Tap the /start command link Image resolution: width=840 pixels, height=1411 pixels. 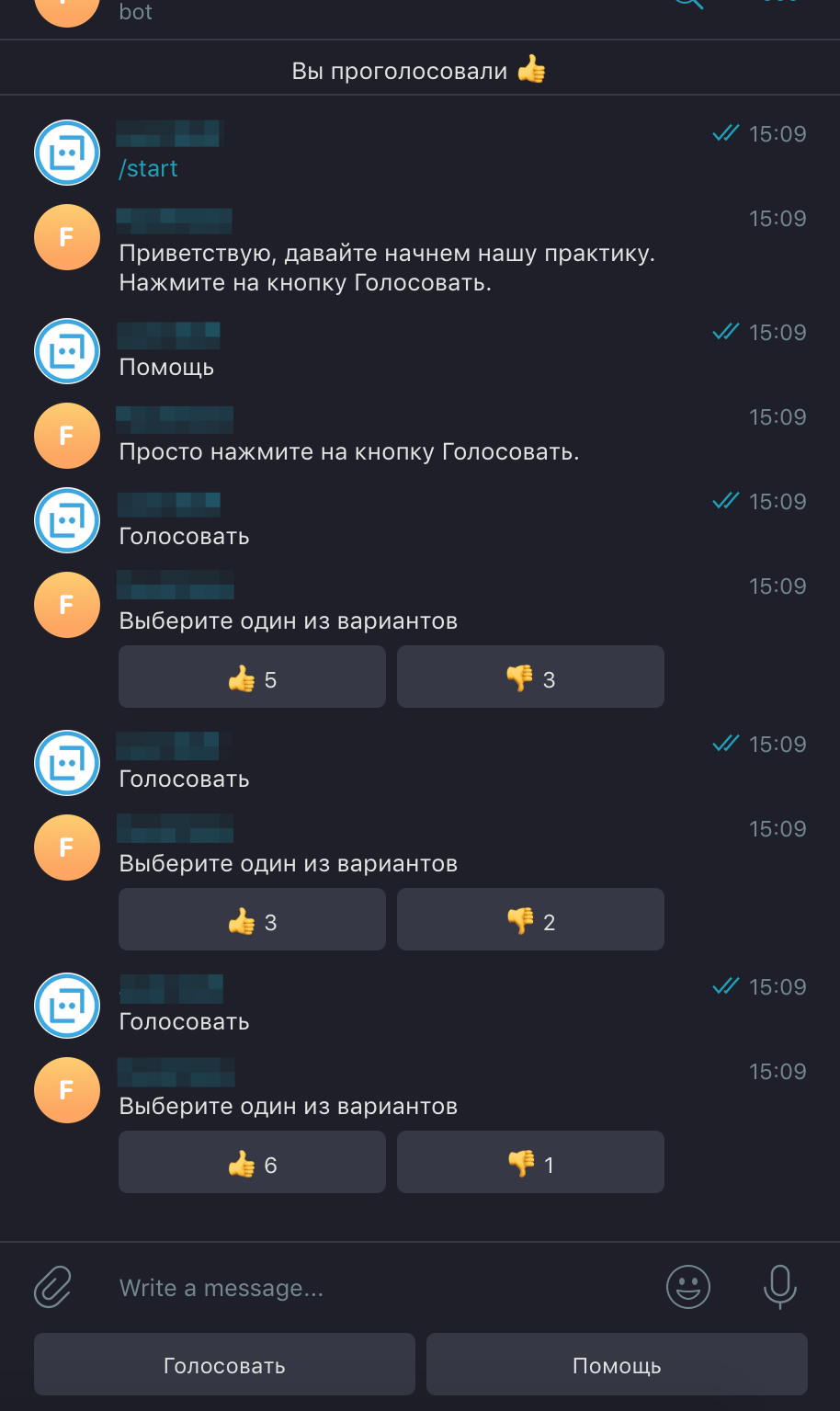pos(148,169)
